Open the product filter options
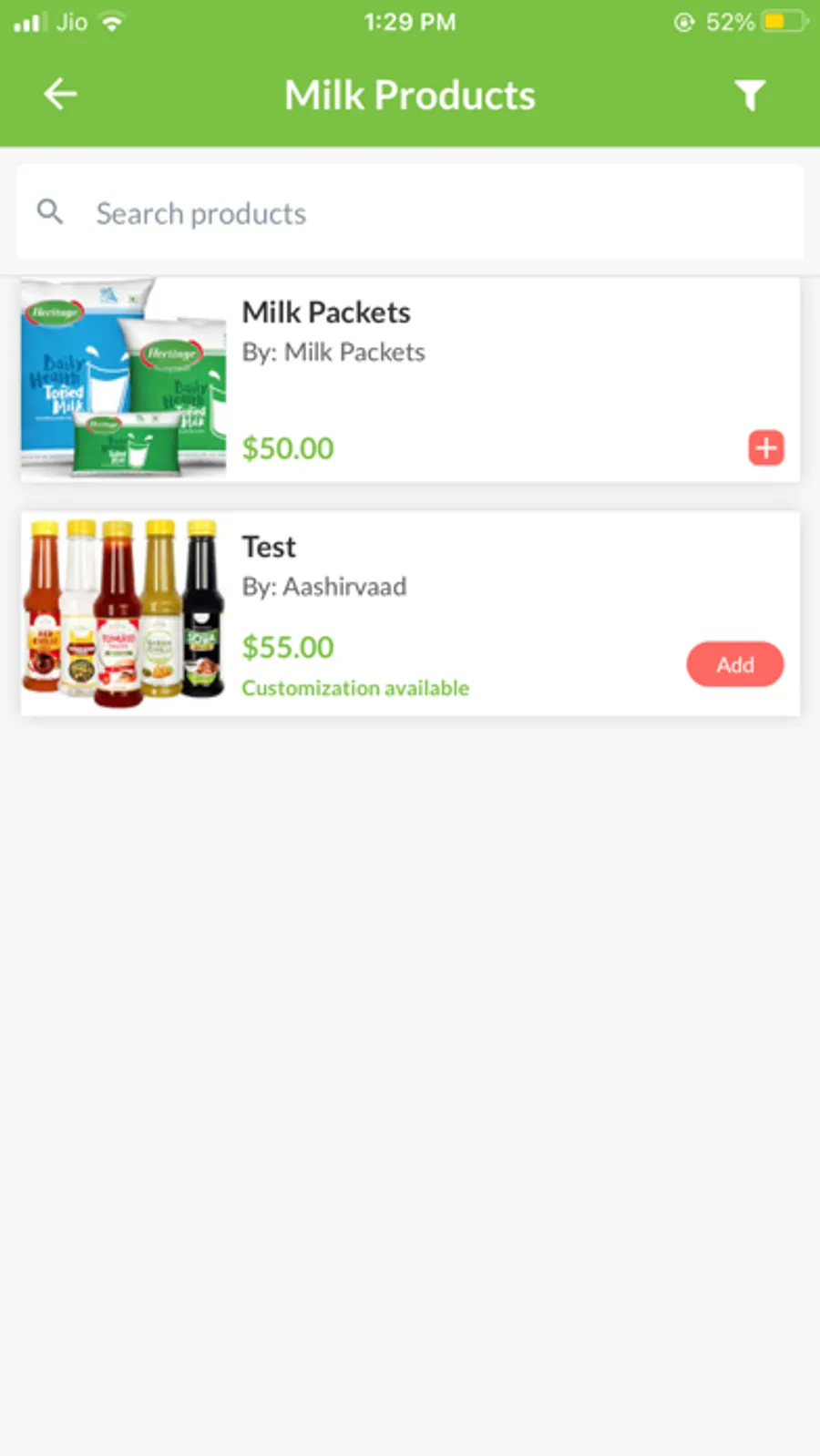This screenshot has width=820, height=1456. pyautogui.click(x=749, y=95)
